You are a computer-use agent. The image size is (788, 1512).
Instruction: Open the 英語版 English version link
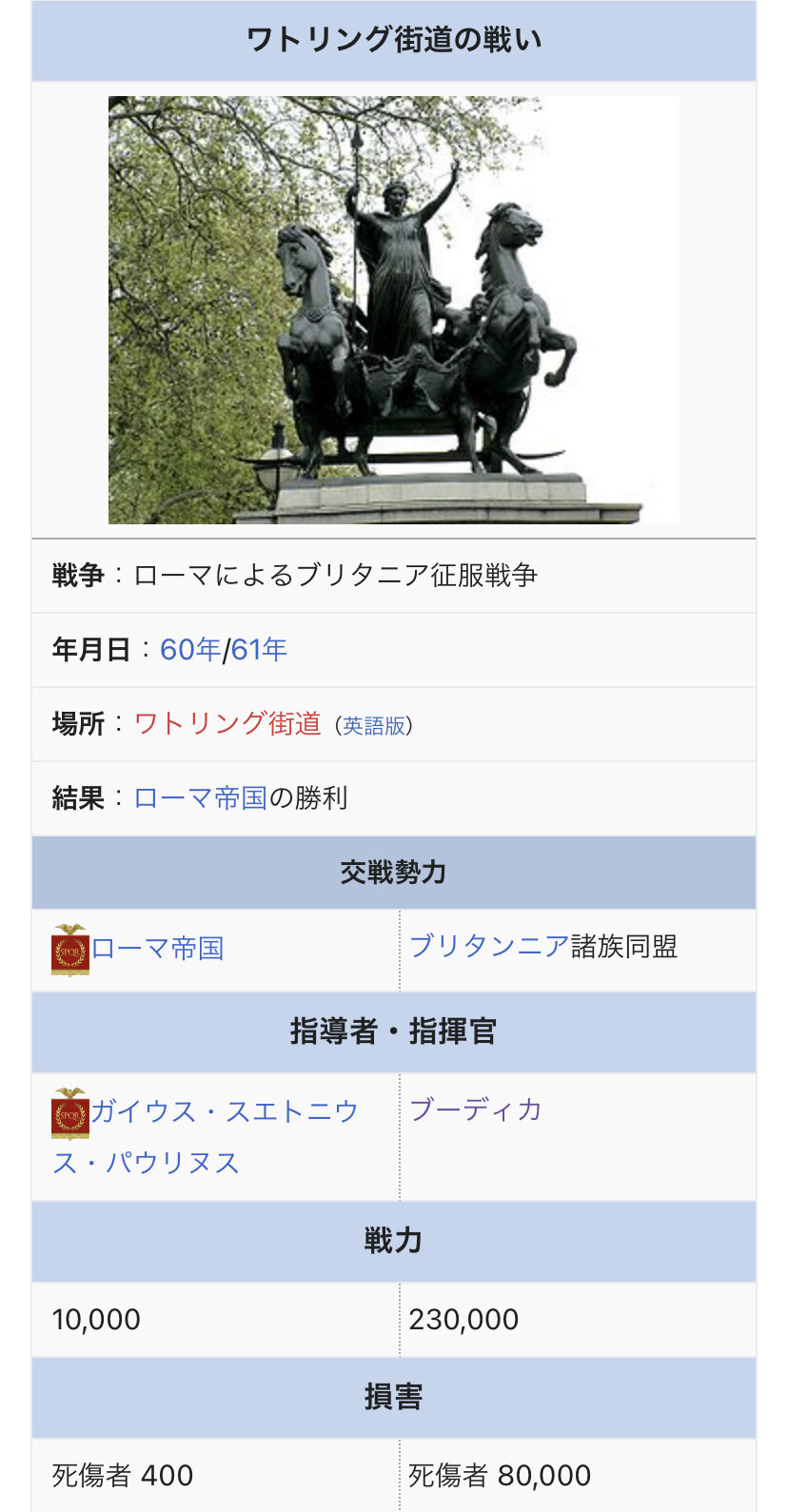374,726
